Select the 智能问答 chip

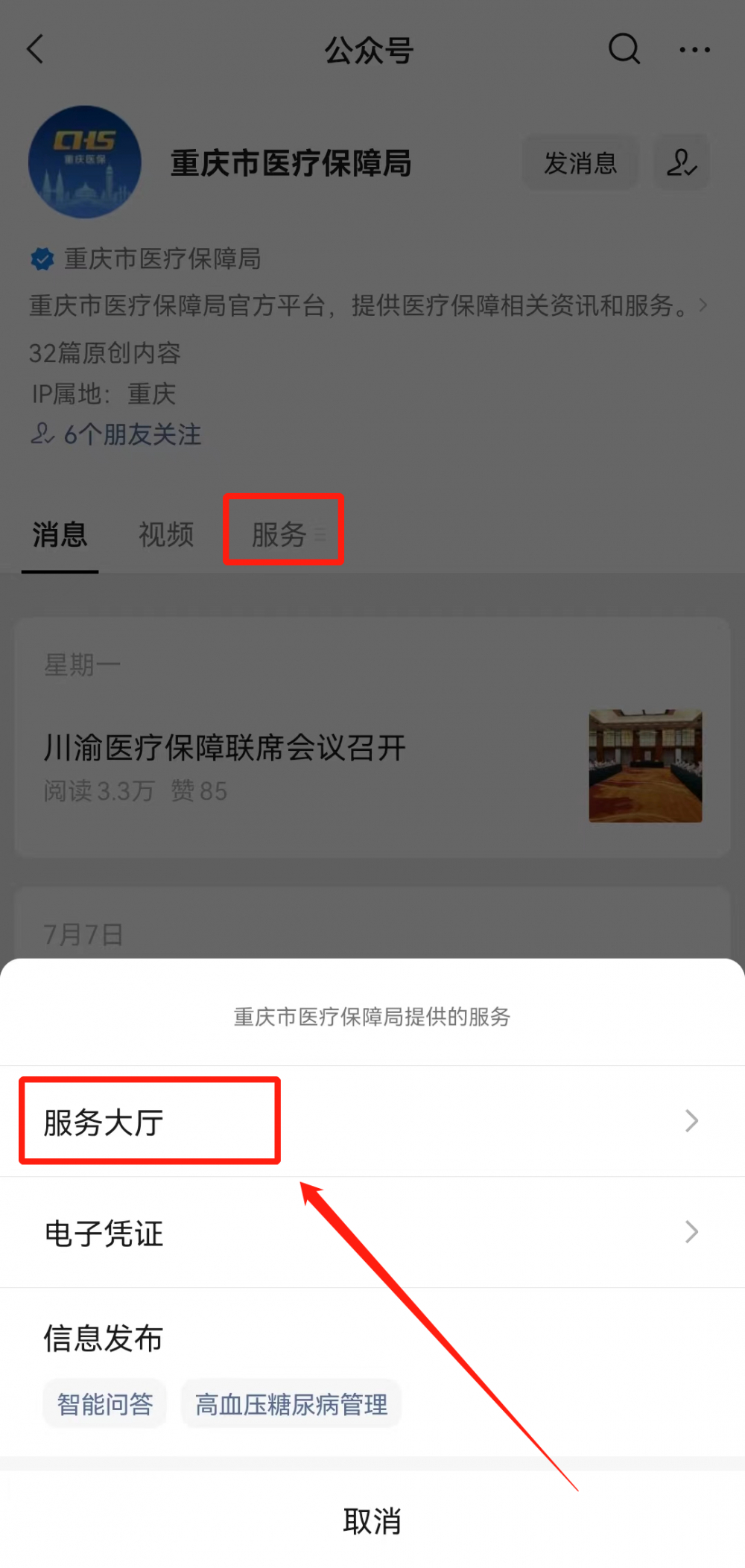tap(105, 1405)
